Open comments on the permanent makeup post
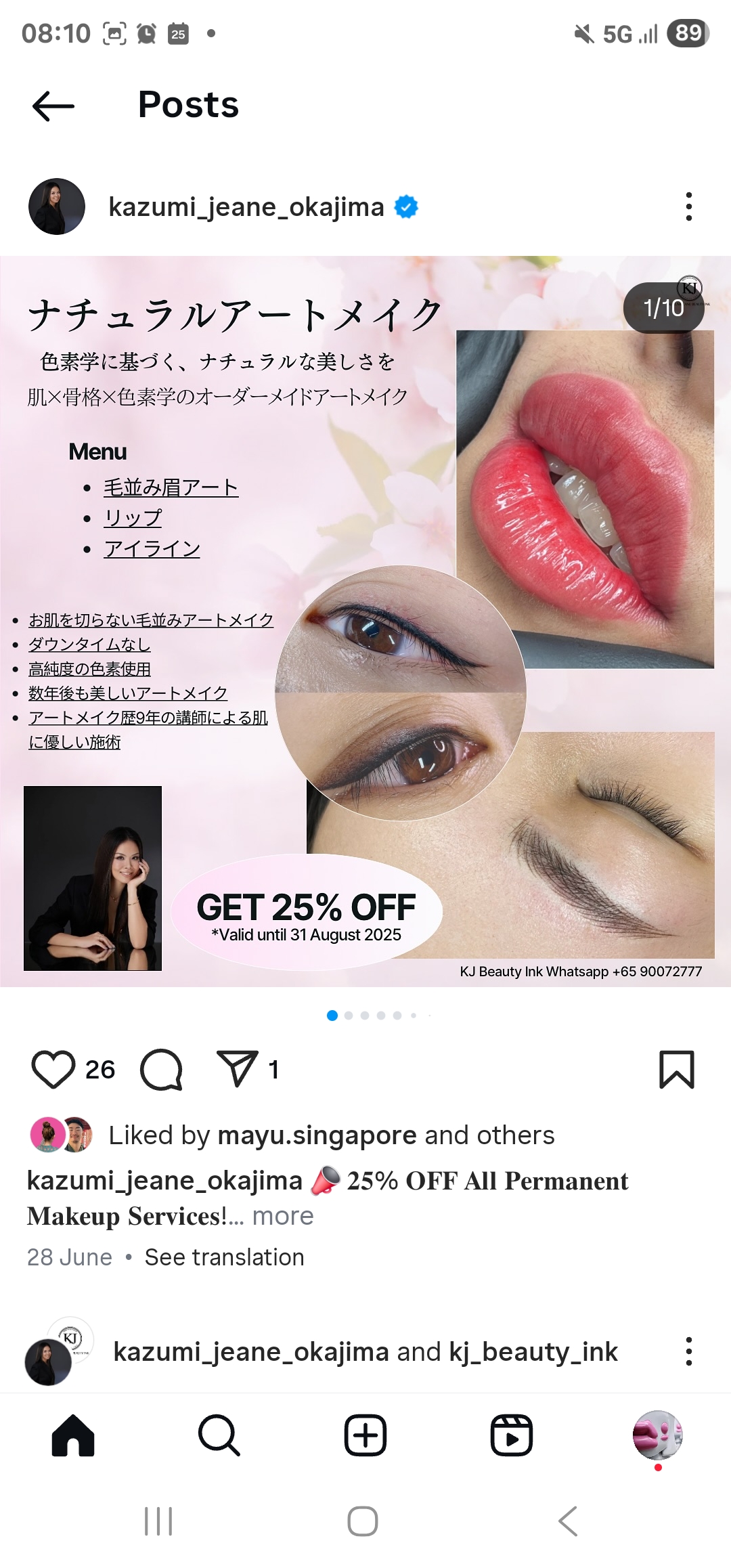Screen dimensions: 731x1568 161,1070
